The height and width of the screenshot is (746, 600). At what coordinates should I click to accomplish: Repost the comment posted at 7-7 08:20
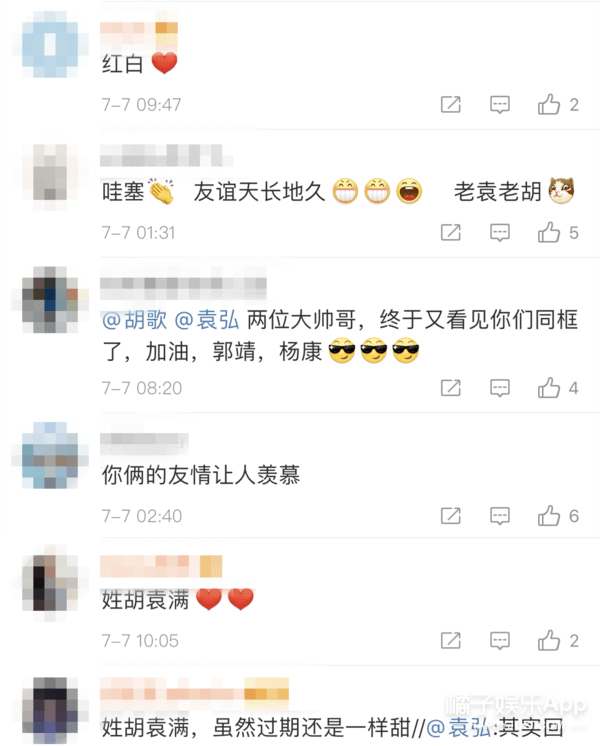point(451,387)
